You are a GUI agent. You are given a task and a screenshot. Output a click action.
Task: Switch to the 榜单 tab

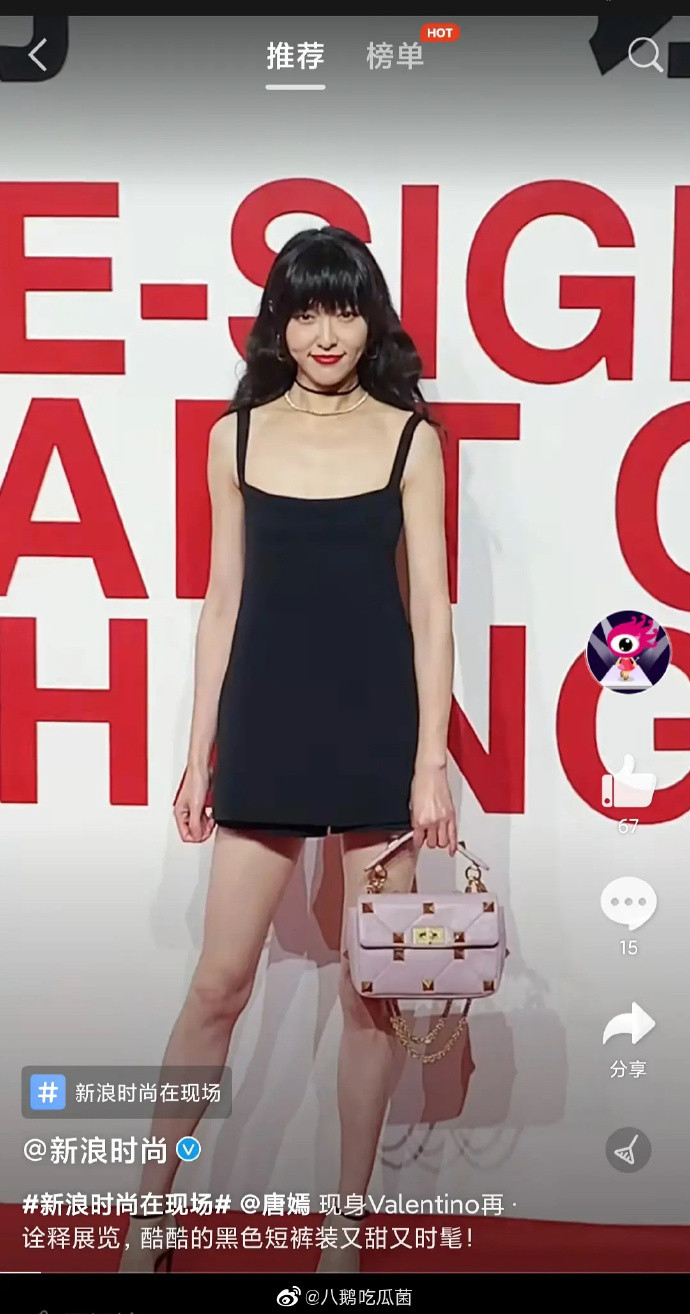click(395, 57)
